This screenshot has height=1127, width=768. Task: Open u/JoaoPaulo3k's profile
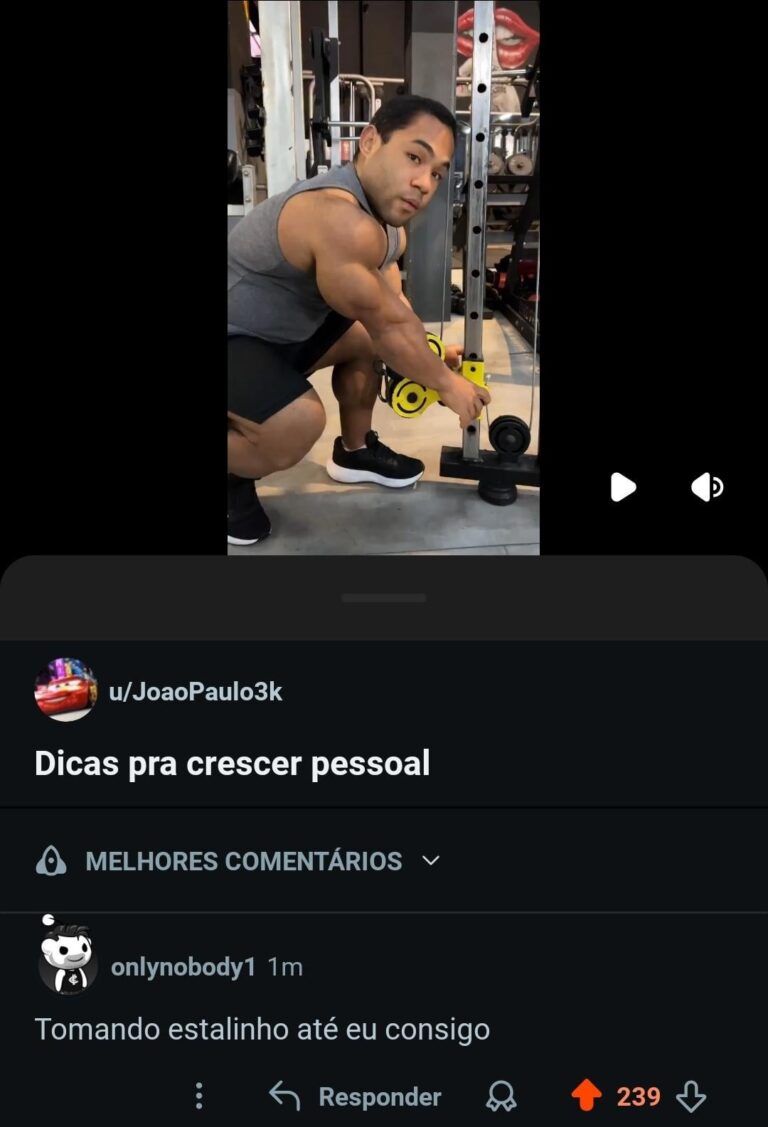195,691
